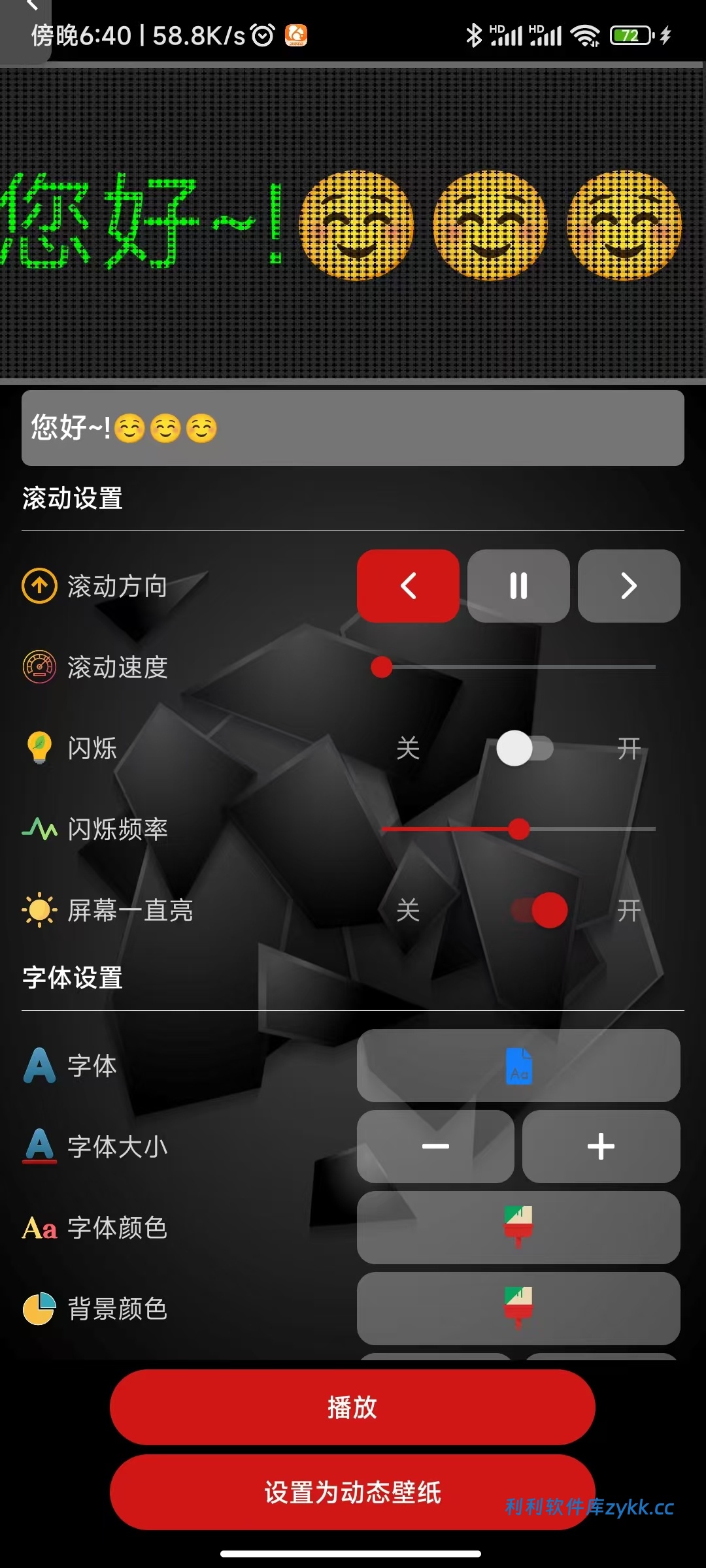Decrease the font size with minus
Viewport: 706px width, 1568px height.
[x=435, y=1147]
